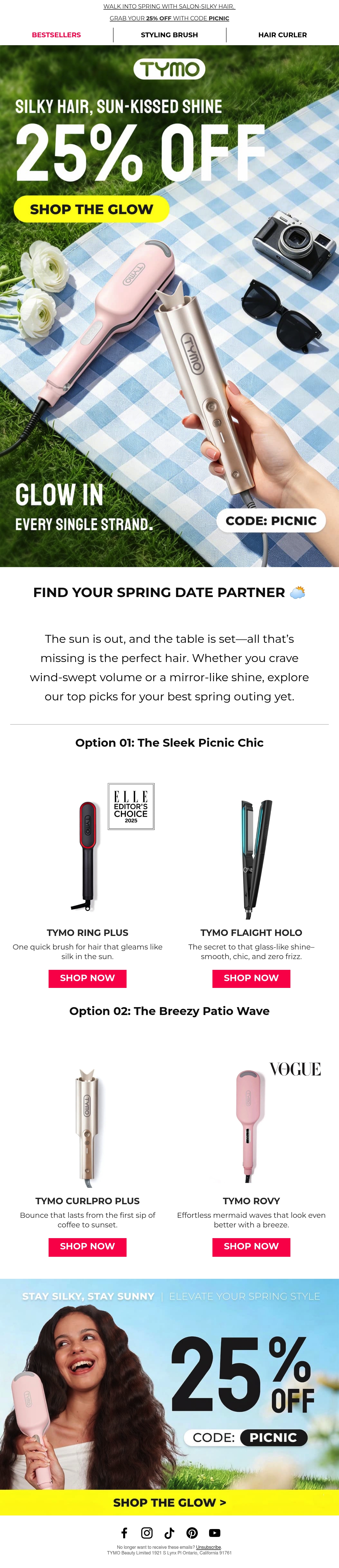Shop now for TYMO Curlpro Plus
The width and height of the screenshot is (339, 1568).
[87, 1246]
